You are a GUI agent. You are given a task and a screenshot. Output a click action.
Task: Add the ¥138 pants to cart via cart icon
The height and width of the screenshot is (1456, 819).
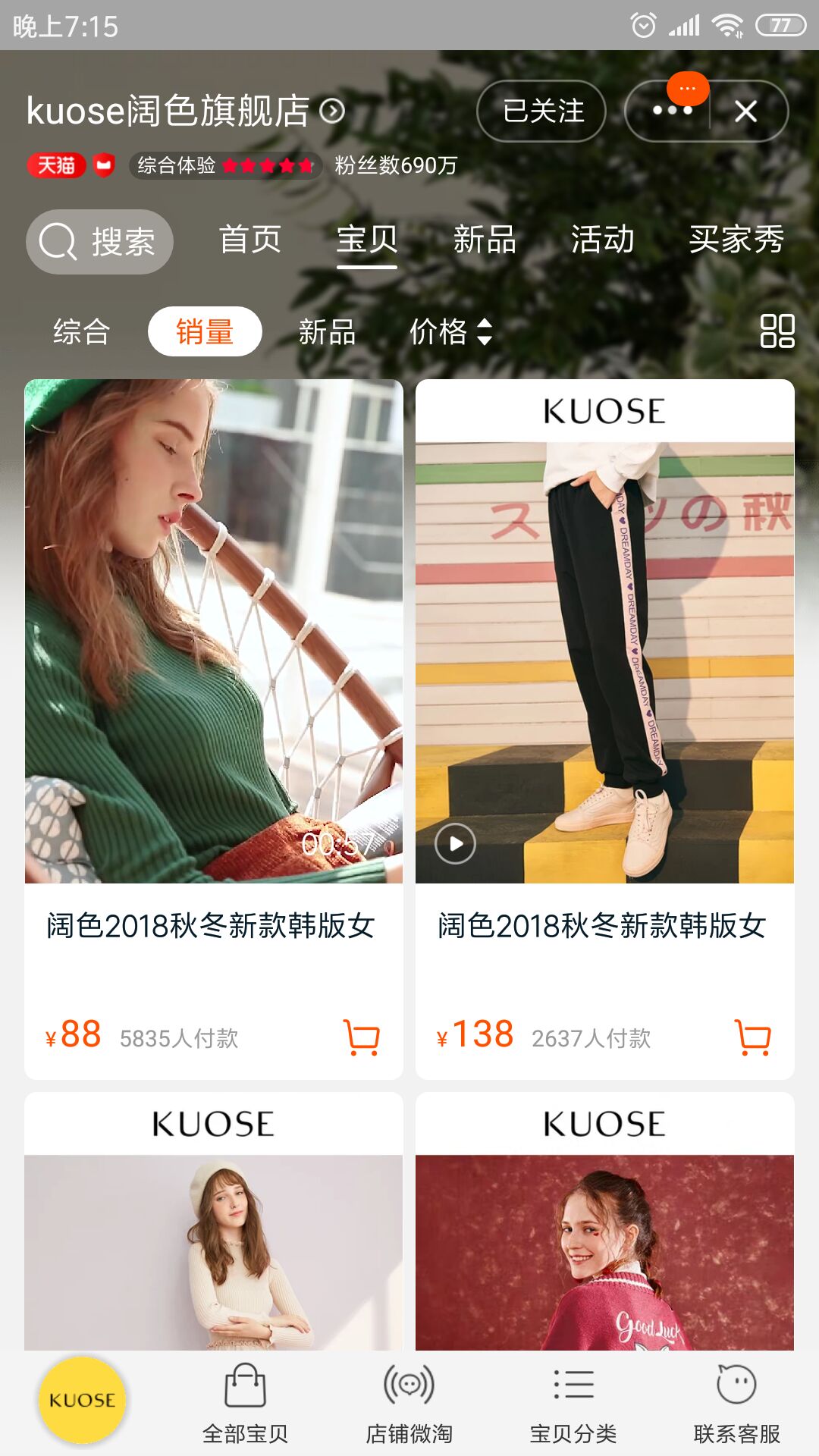pos(753,1037)
